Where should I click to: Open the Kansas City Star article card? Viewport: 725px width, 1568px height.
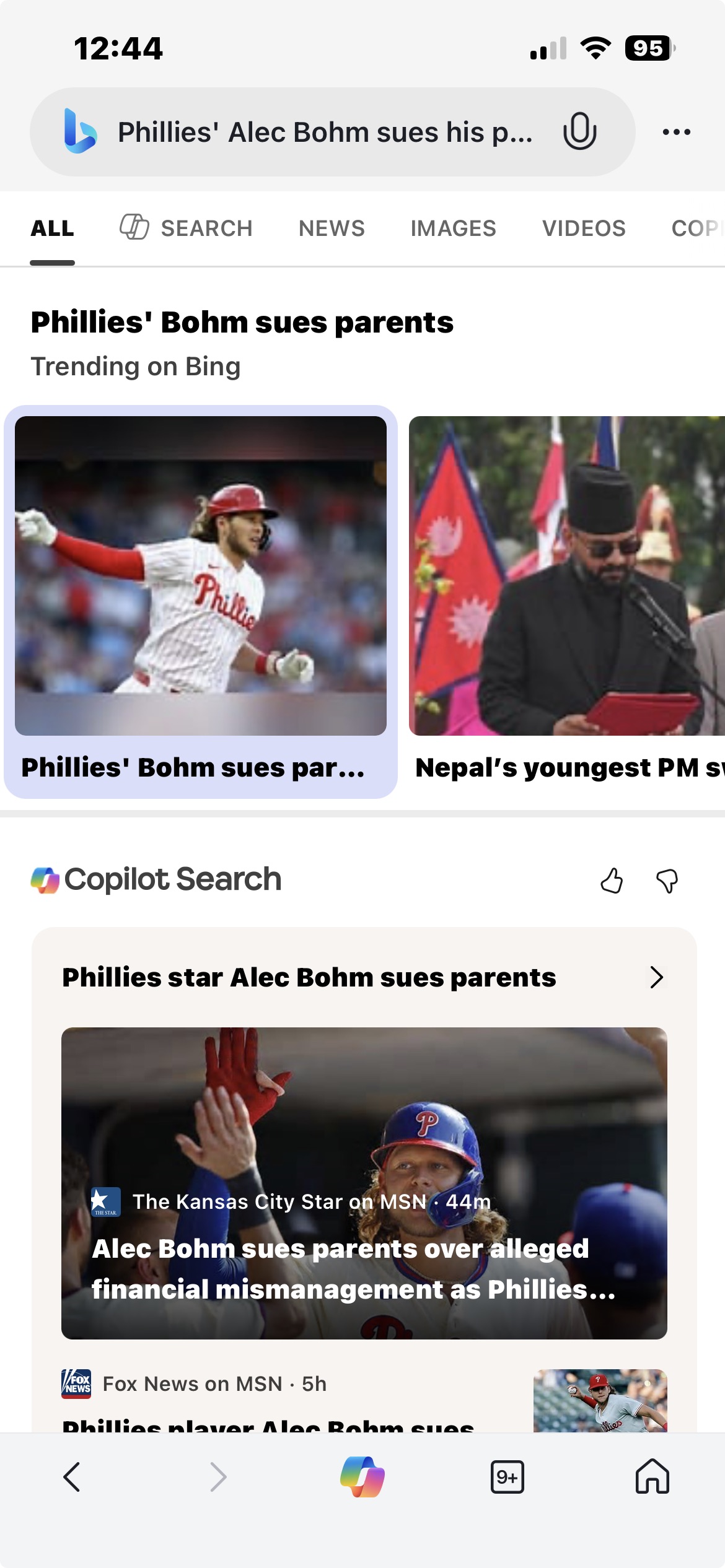[x=364, y=1183]
